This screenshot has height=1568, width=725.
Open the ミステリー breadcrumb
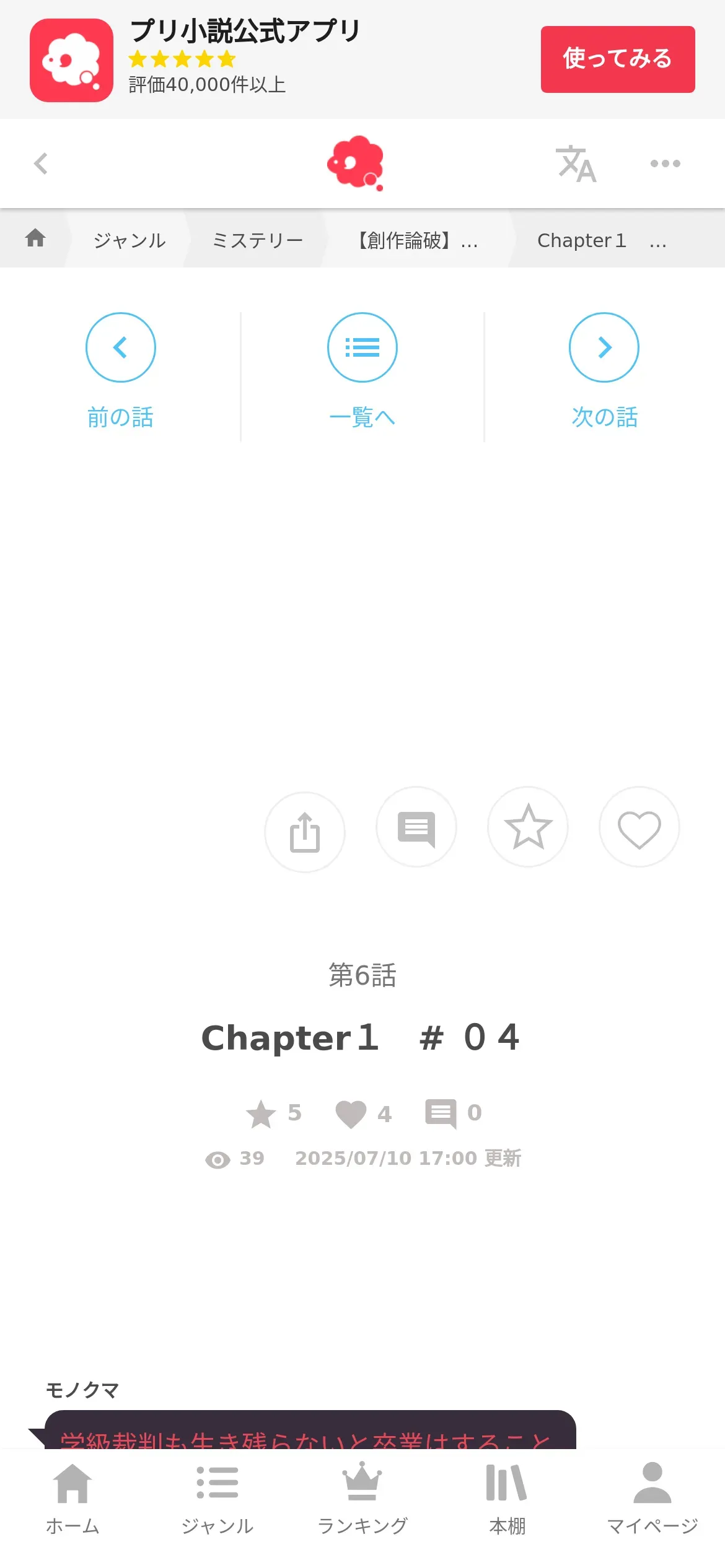(x=257, y=240)
